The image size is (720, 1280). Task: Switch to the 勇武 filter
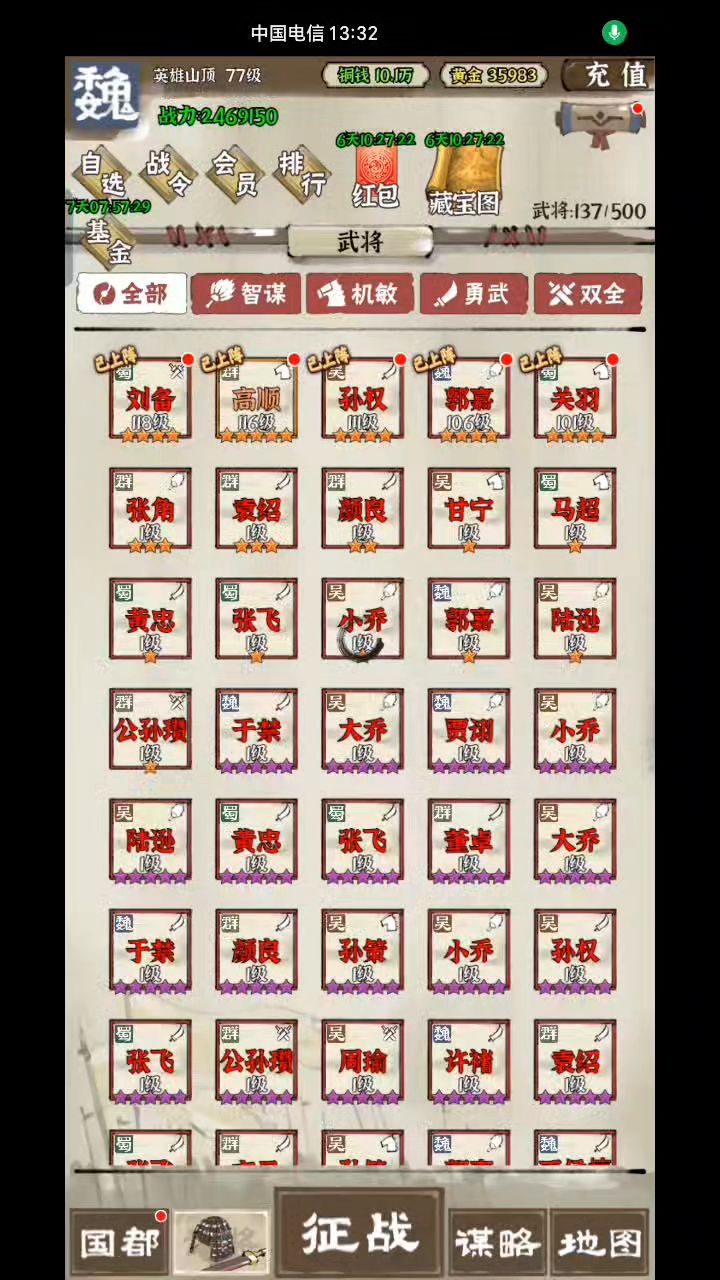pyautogui.click(x=474, y=294)
